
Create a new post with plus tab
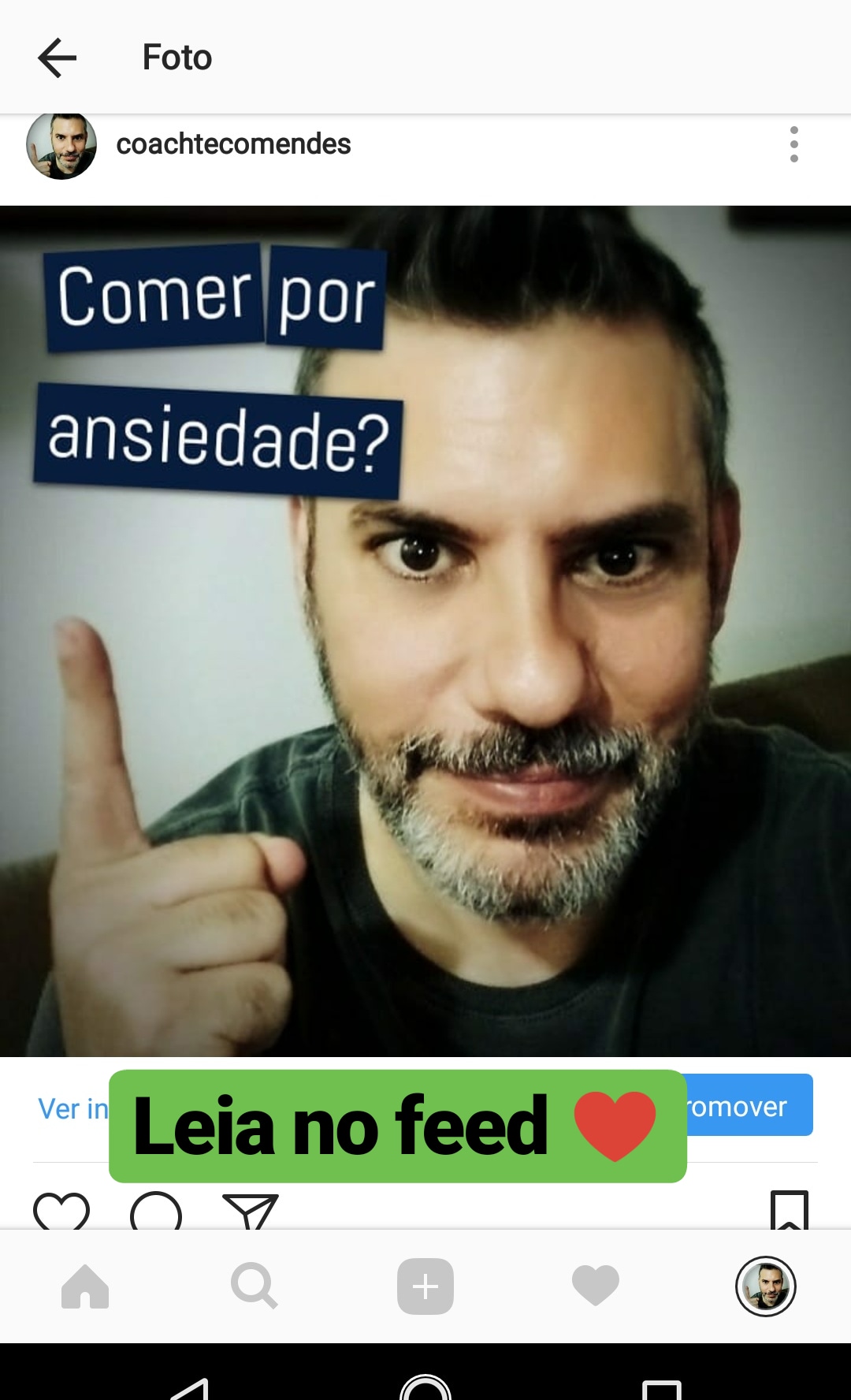[425, 1286]
